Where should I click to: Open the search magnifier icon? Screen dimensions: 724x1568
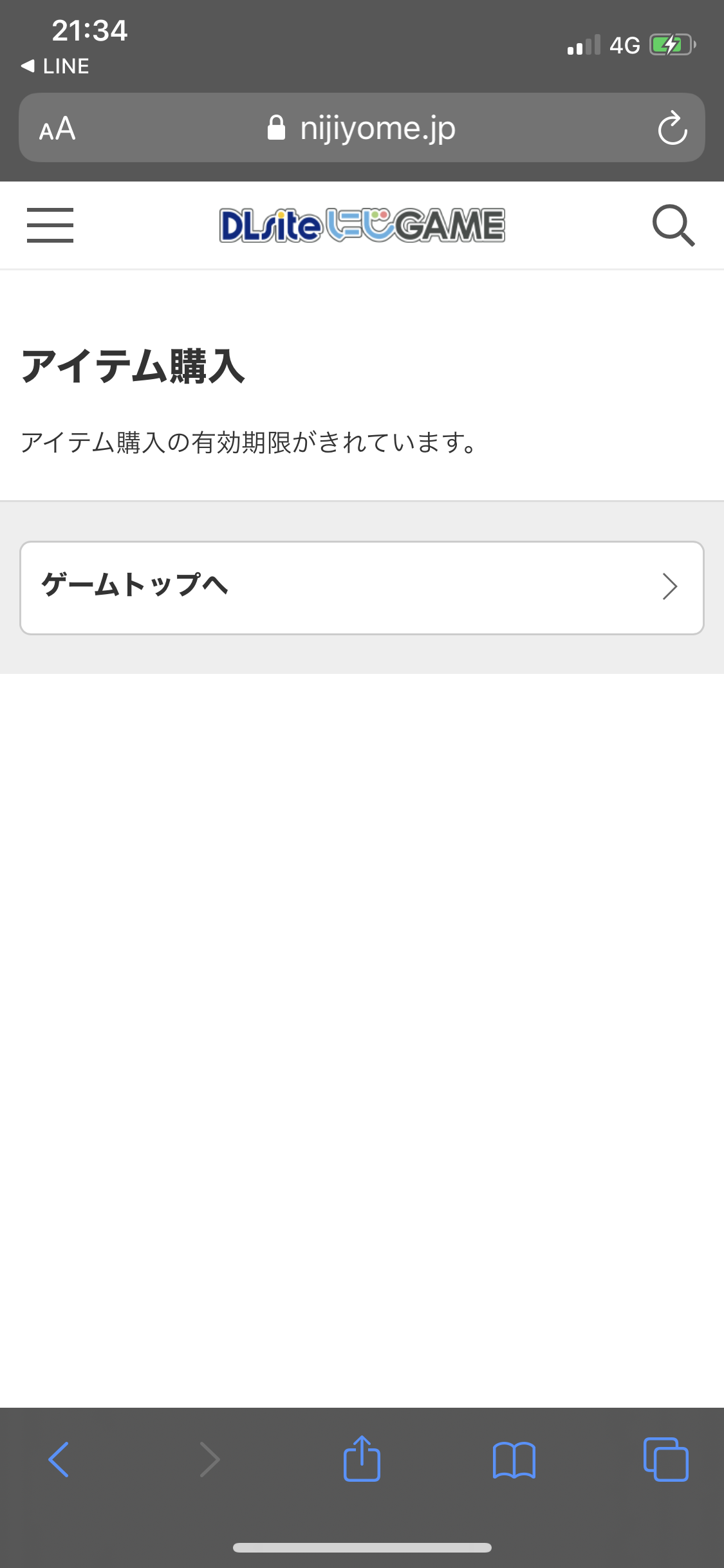pyautogui.click(x=673, y=225)
